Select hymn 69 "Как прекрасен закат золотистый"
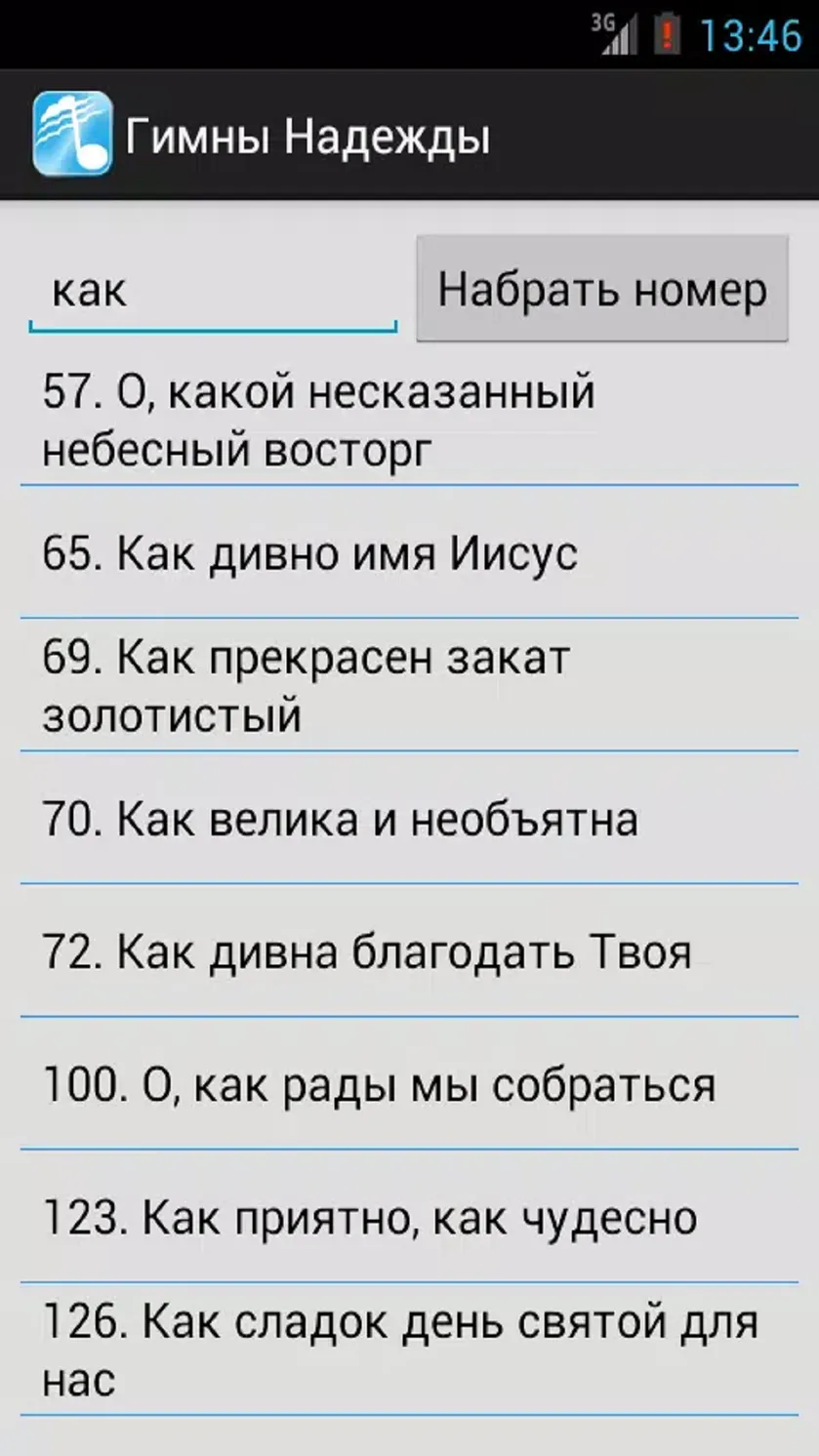This screenshot has height=1456, width=819. (x=409, y=686)
